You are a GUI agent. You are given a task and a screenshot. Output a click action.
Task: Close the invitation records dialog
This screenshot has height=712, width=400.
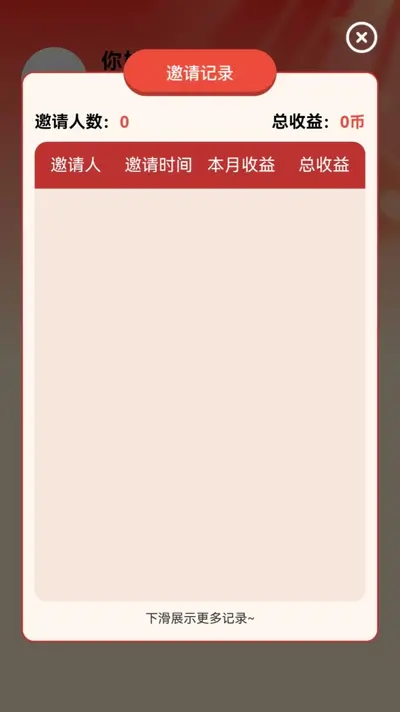click(x=361, y=38)
